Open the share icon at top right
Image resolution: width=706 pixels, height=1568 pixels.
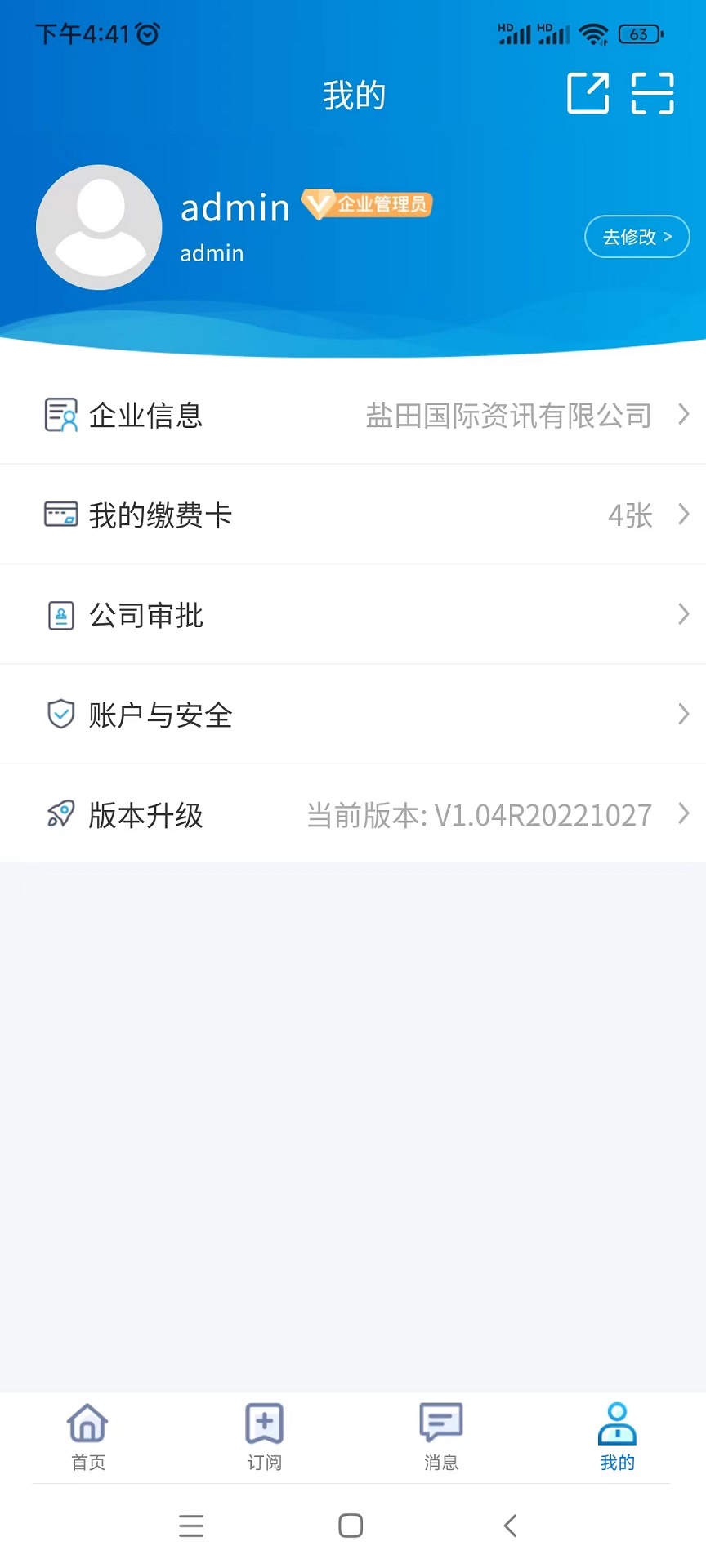[588, 93]
